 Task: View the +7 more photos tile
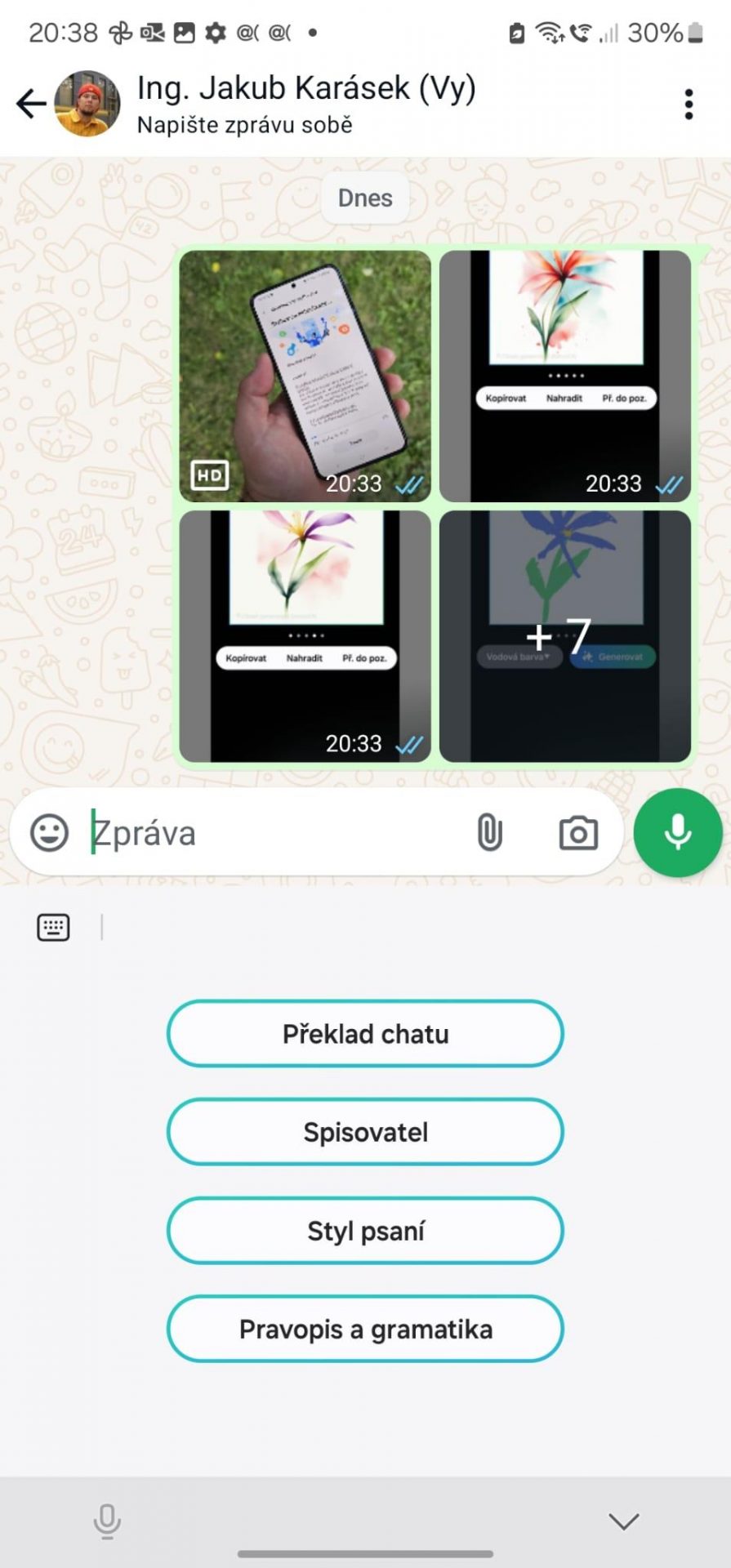[x=565, y=636]
